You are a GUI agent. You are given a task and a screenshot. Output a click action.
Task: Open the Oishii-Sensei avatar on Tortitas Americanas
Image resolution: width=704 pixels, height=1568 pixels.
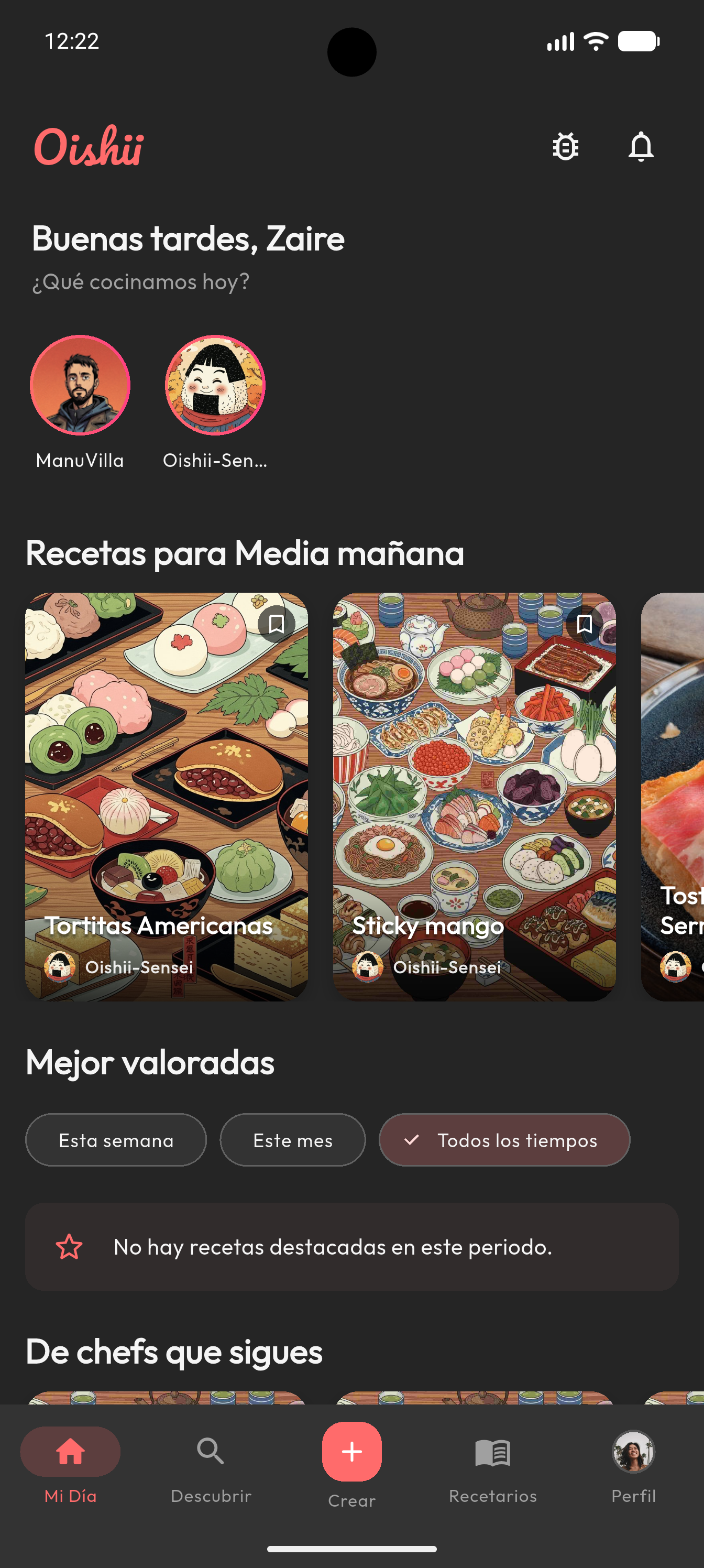coord(60,966)
